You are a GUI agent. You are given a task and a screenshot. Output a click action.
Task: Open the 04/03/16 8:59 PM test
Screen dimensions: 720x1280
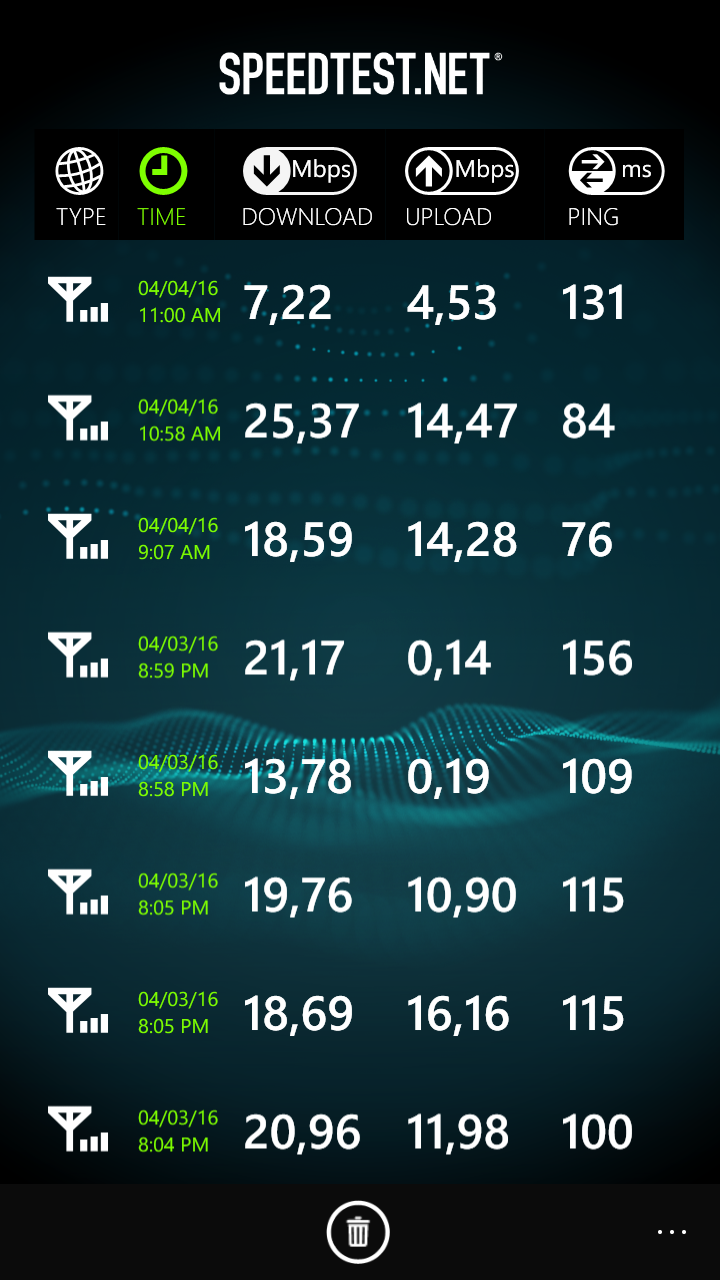[x=360, y=657]
